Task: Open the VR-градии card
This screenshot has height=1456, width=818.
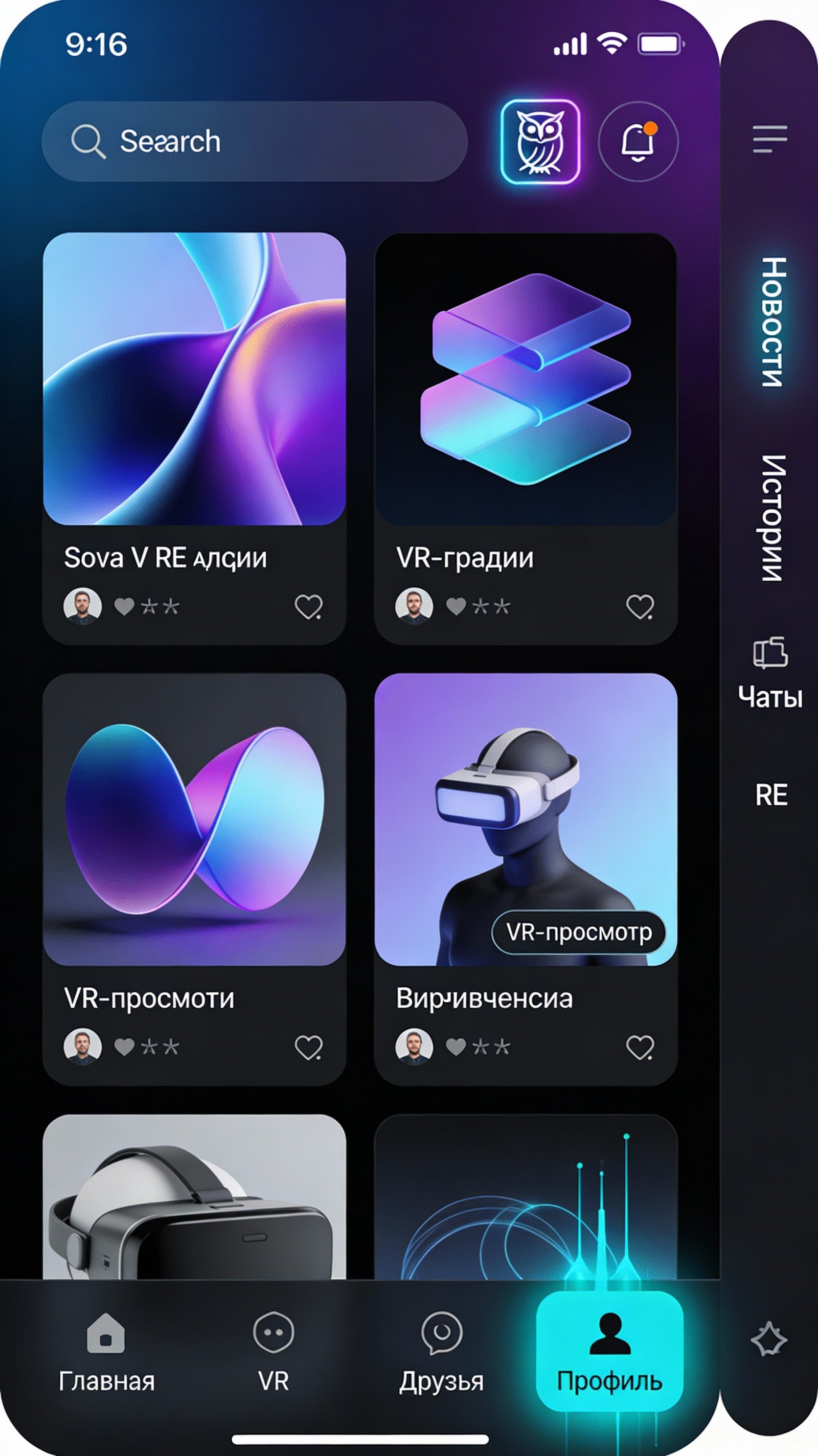Action: pos(526,379)
